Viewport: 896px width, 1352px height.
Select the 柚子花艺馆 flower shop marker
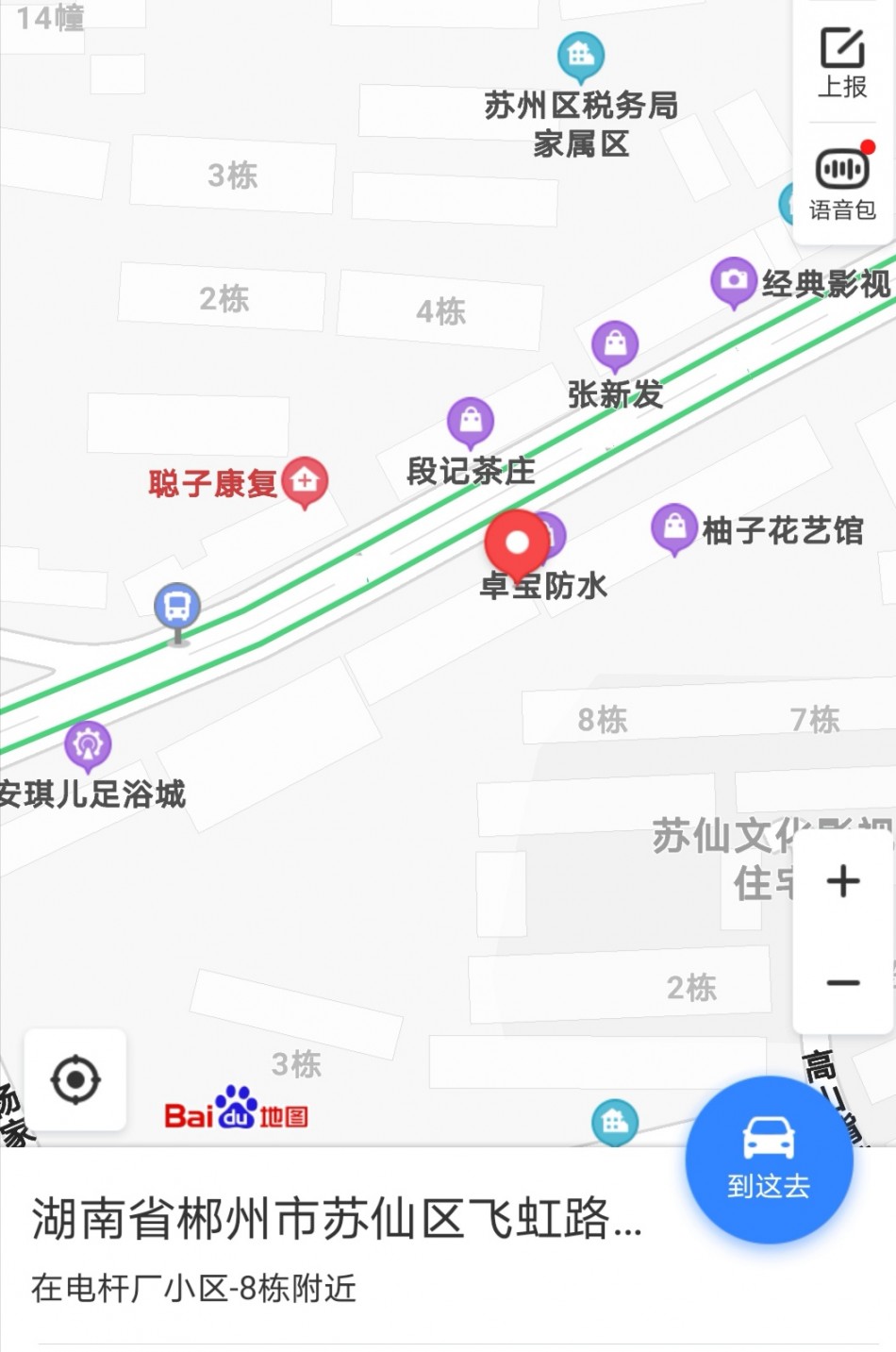[x=674, y=526]
